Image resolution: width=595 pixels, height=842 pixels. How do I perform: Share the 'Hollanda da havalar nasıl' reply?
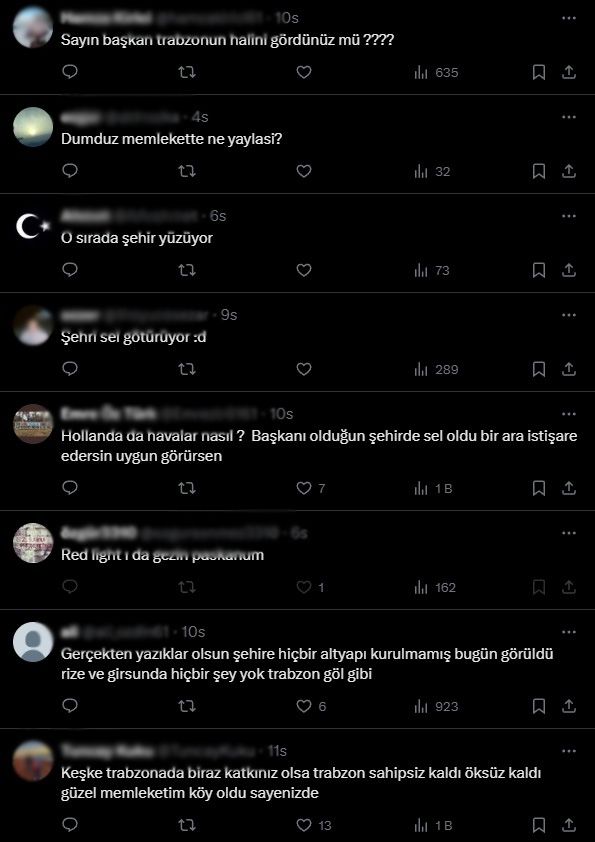coord(569,488)
